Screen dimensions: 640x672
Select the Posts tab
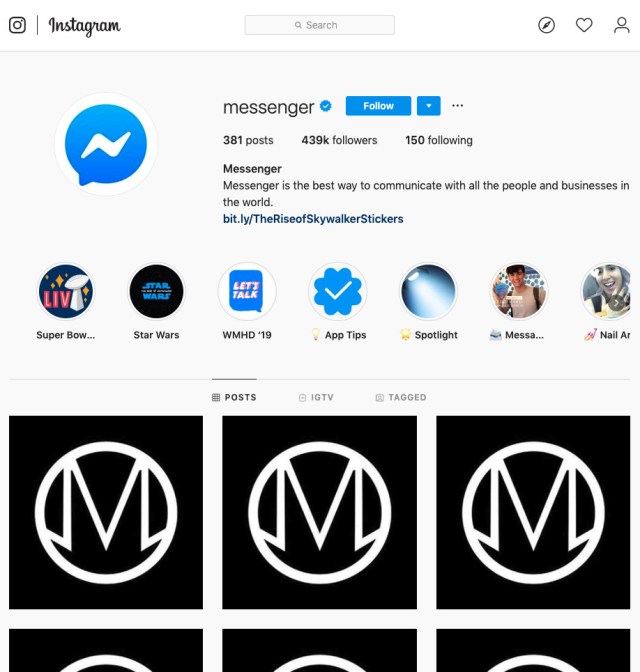click(x=234, y=398)
